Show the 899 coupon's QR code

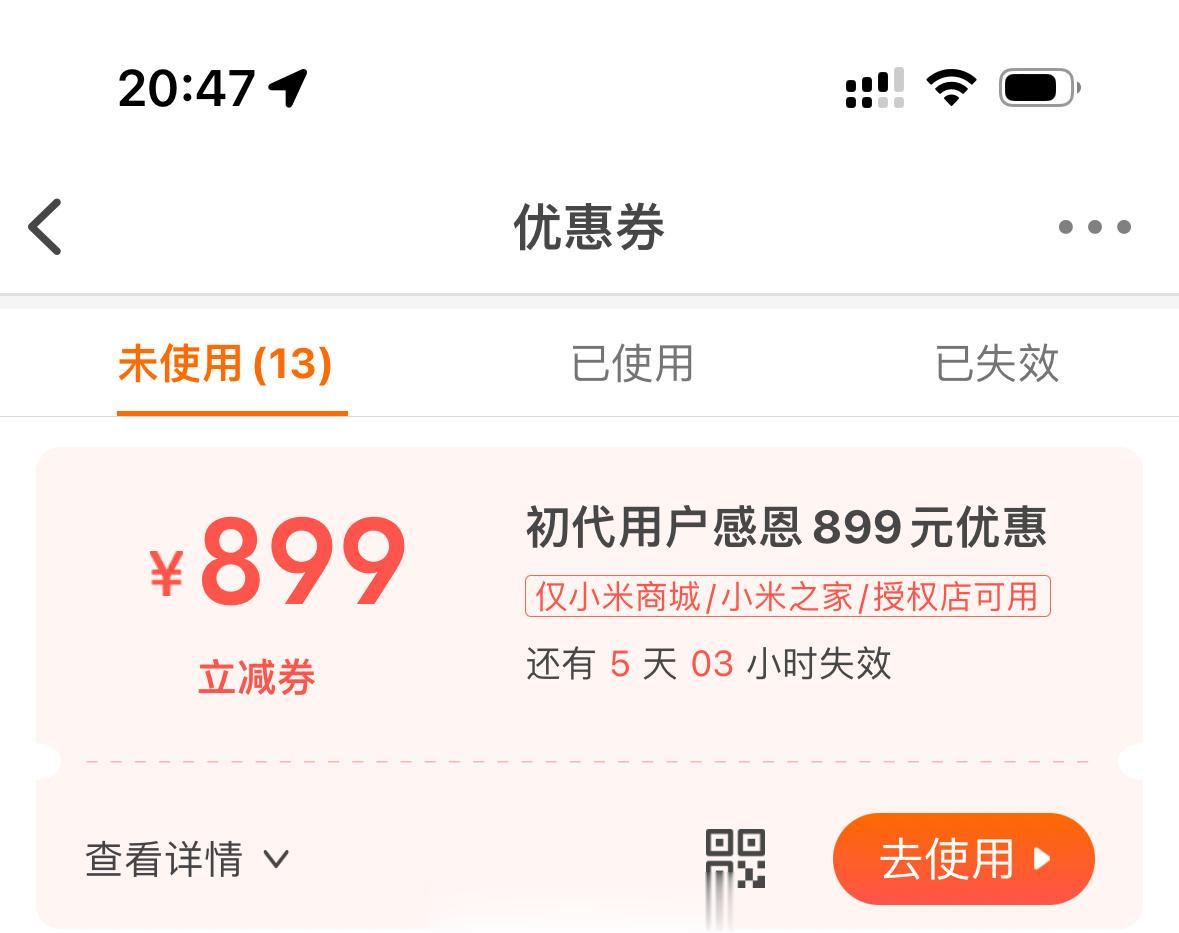[x=735, y=858]
